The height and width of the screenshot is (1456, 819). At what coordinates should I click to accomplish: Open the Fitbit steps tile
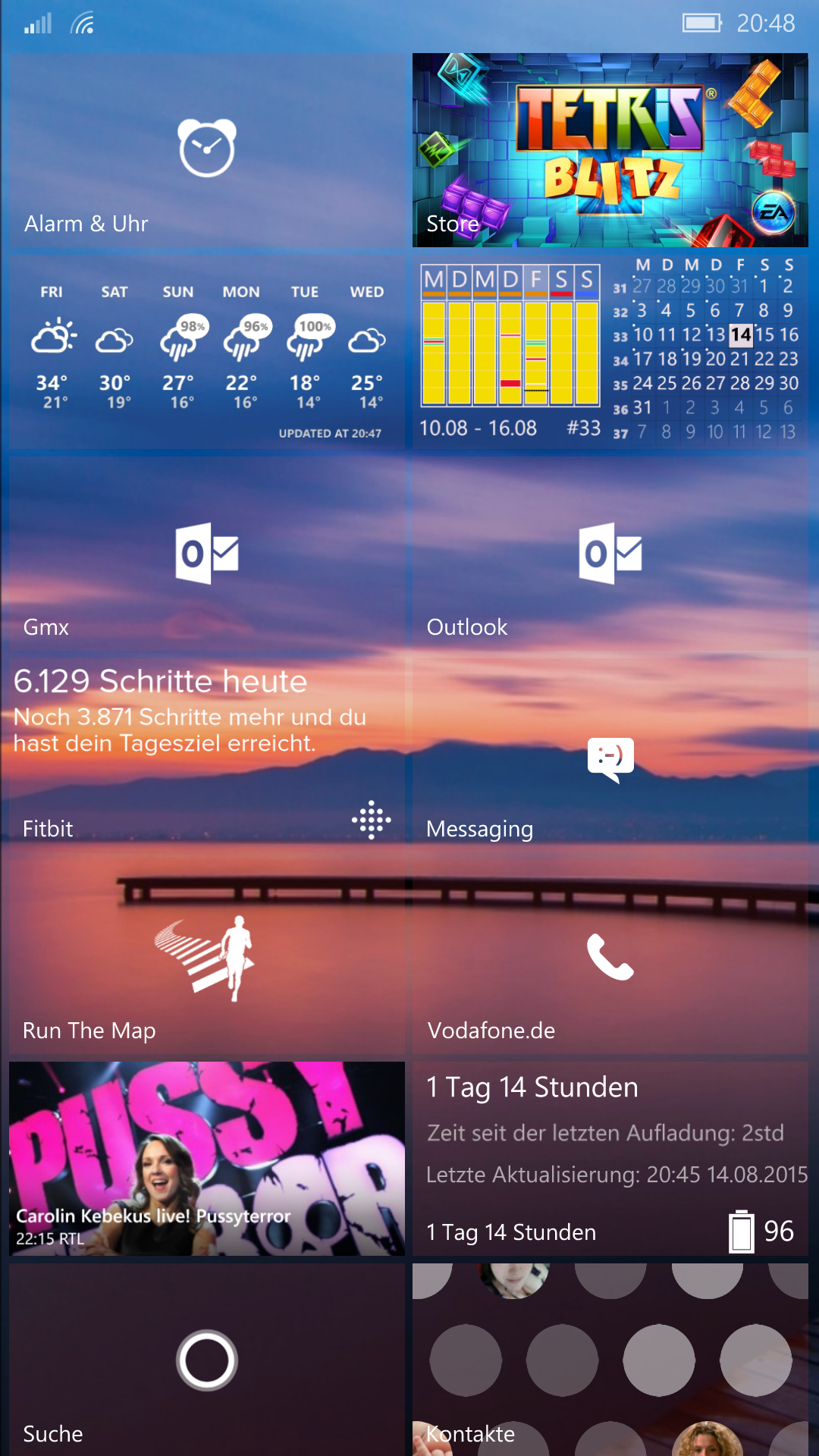pyautogui.click(x=207, y=755)
